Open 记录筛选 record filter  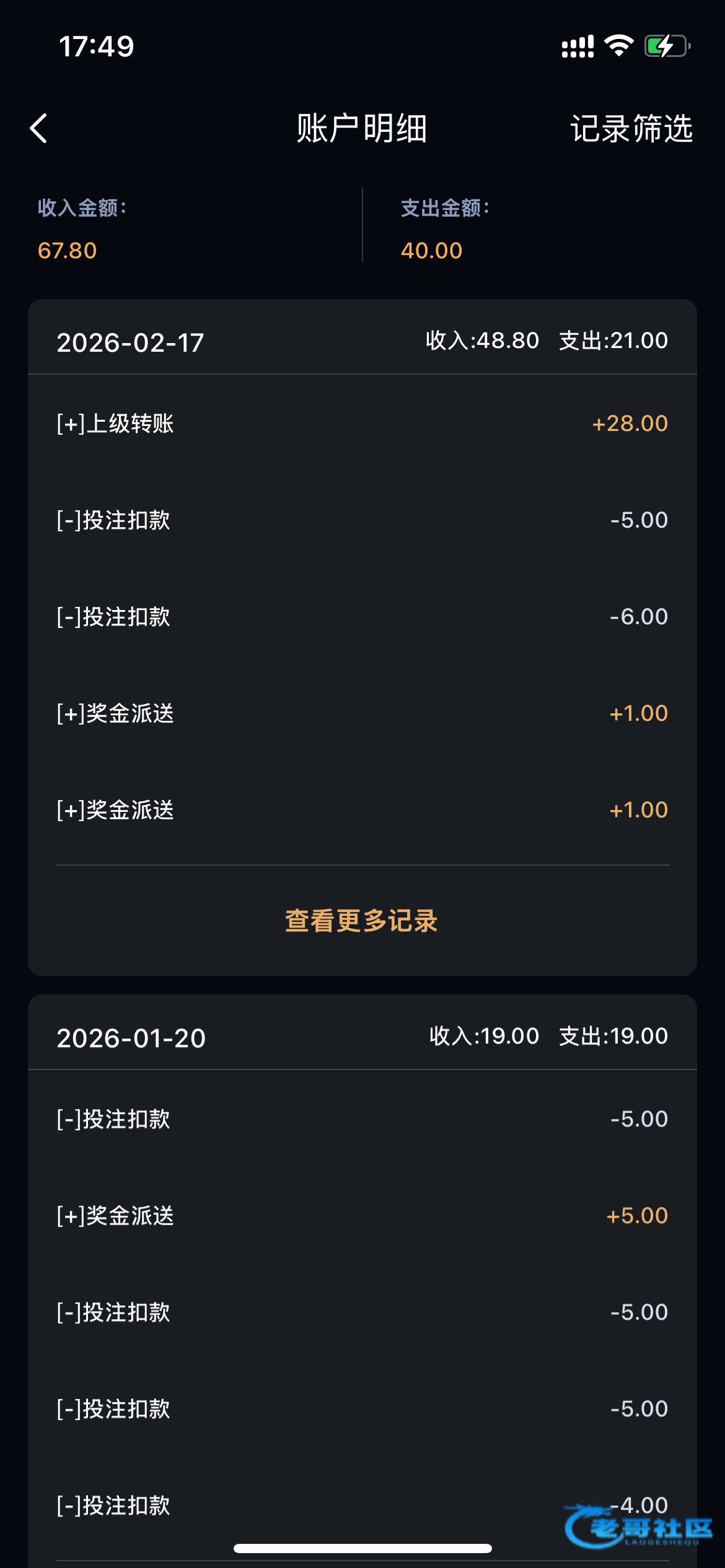631,128
